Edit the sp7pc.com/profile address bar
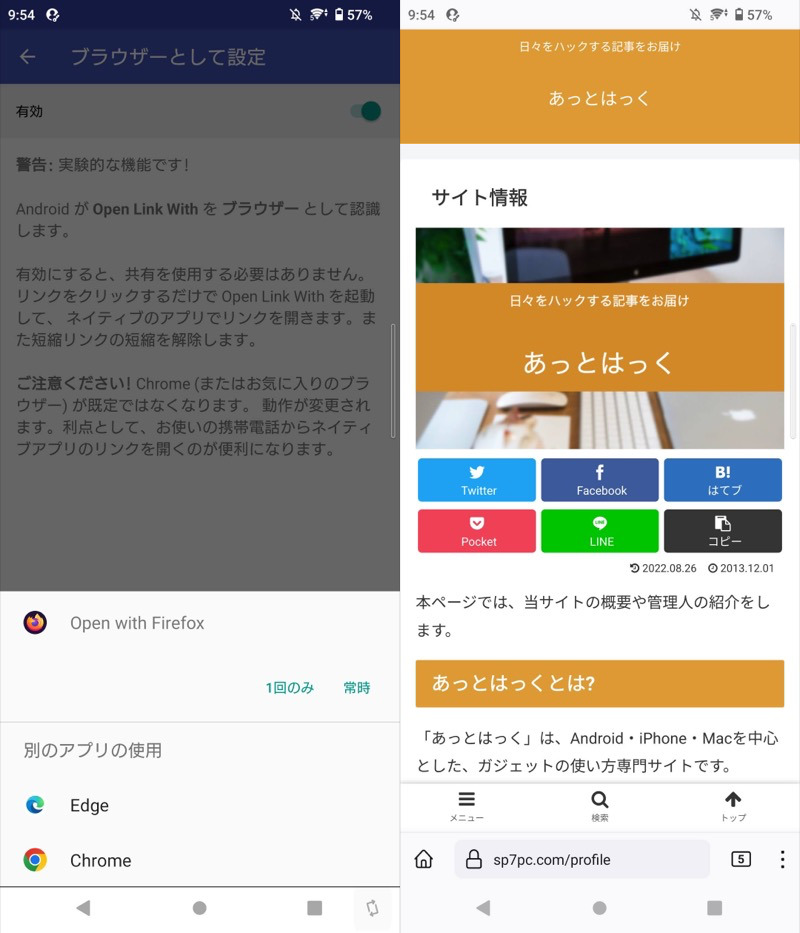This screenshot has width=800, height=933. (x=582, y=859)
